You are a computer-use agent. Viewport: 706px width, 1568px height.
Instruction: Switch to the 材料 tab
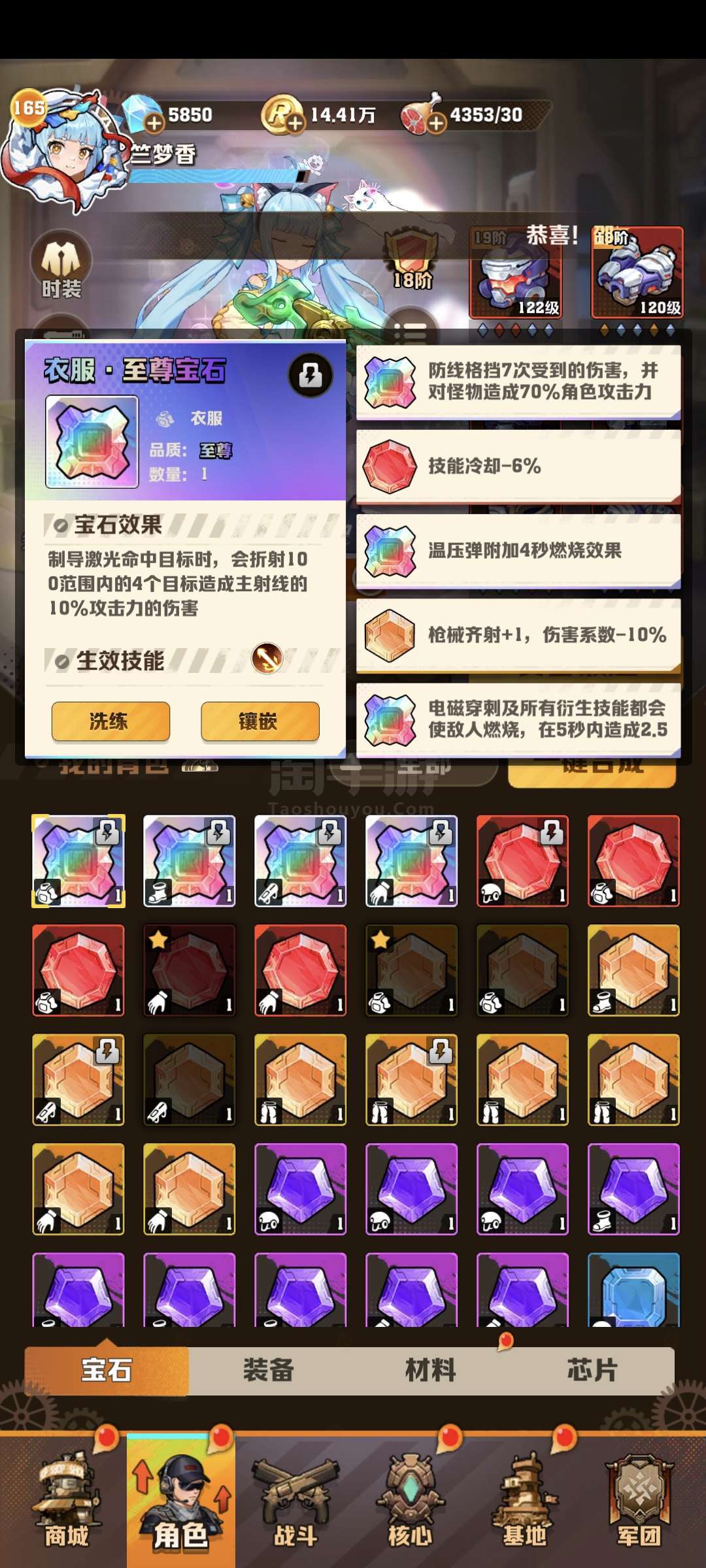430,1370
